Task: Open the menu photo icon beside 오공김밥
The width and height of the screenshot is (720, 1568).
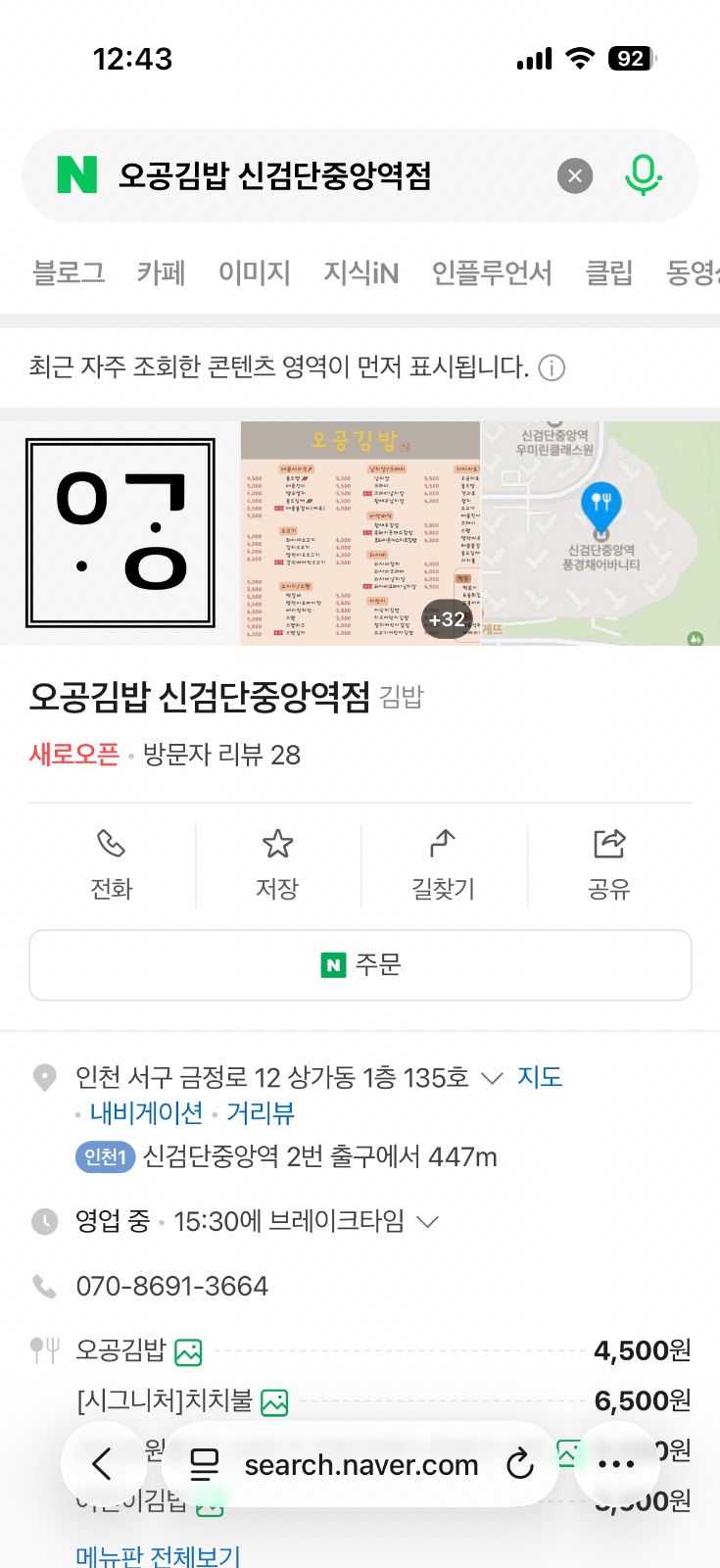Action: click(x=193, y=1350)
